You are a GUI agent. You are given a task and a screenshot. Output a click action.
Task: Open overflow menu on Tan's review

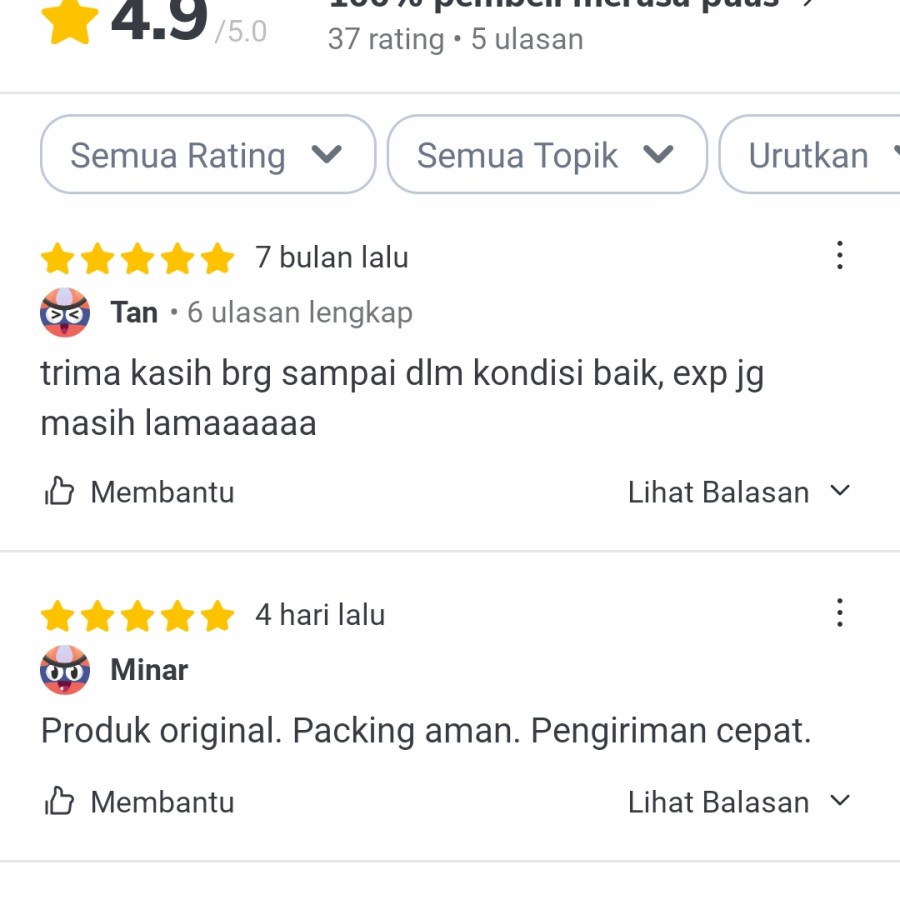[839, 256]
